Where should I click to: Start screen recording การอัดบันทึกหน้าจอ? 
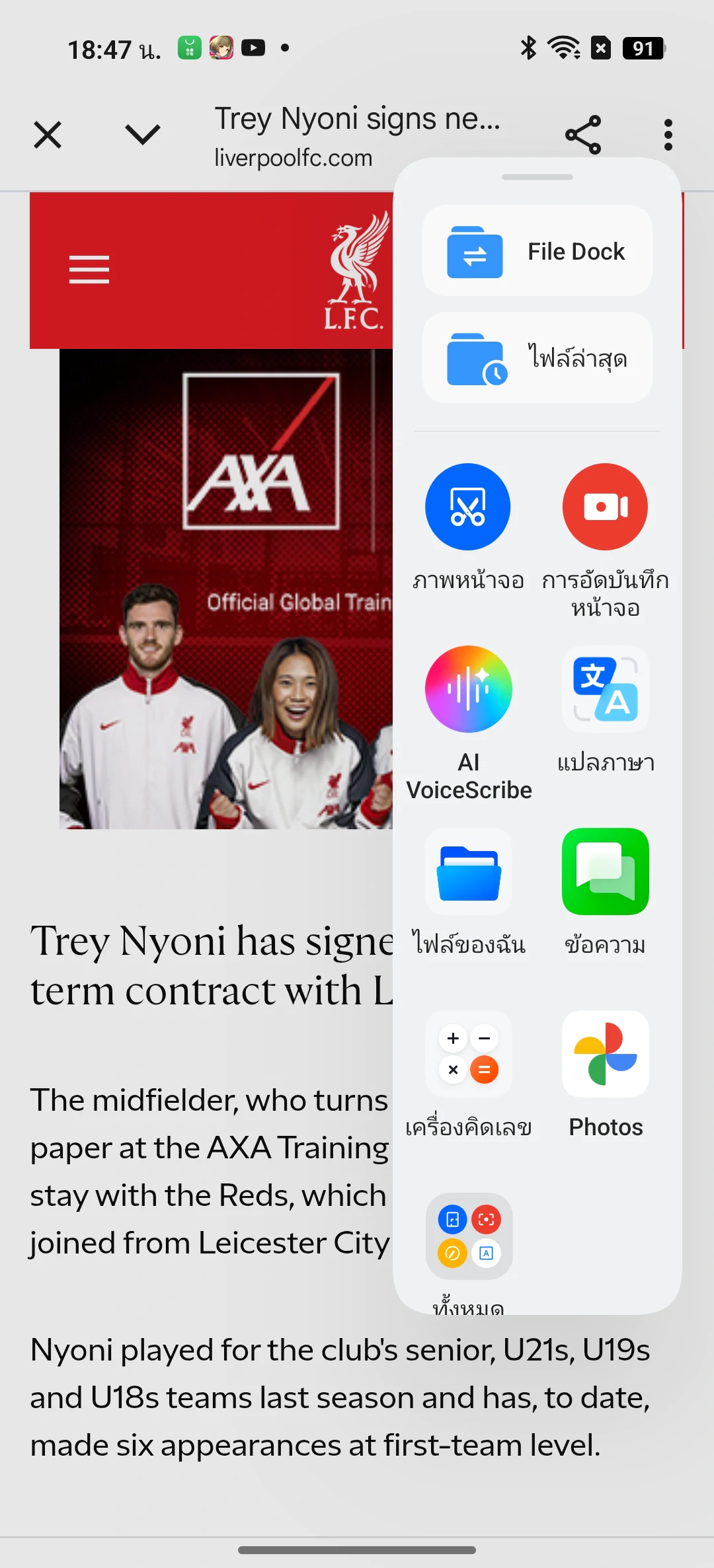click(x=605, y=507)
